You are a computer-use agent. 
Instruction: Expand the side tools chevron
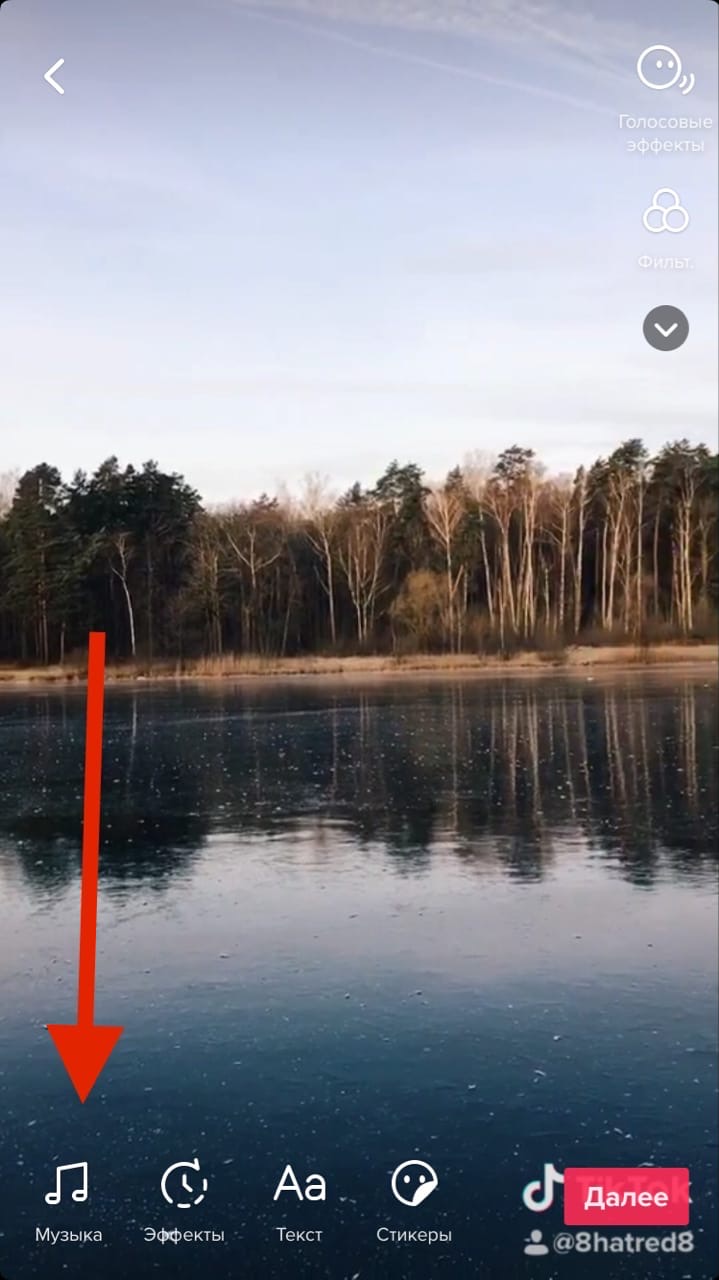[666, 328]
